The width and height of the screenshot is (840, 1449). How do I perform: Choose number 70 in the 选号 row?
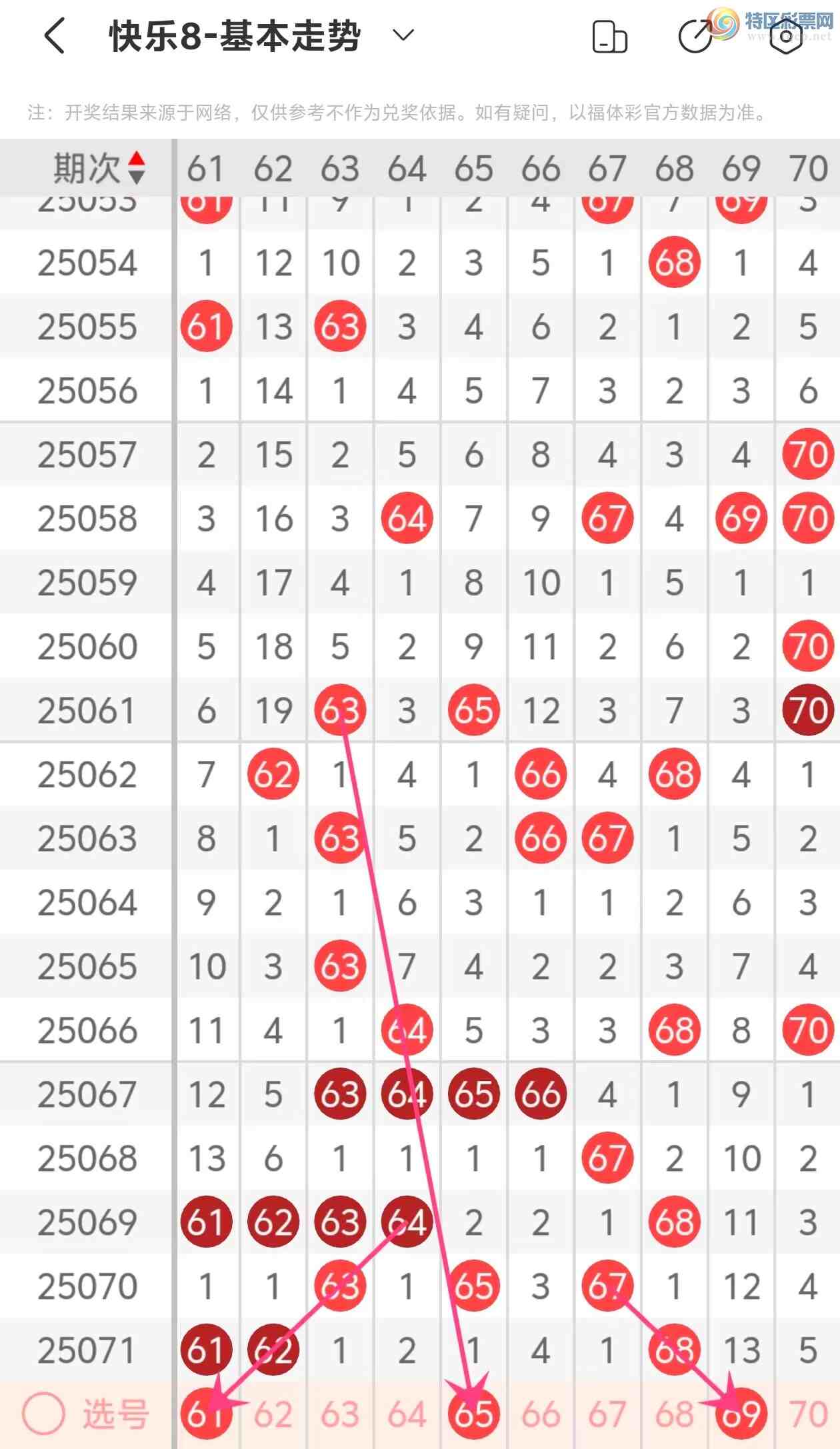pos(807,1414)
